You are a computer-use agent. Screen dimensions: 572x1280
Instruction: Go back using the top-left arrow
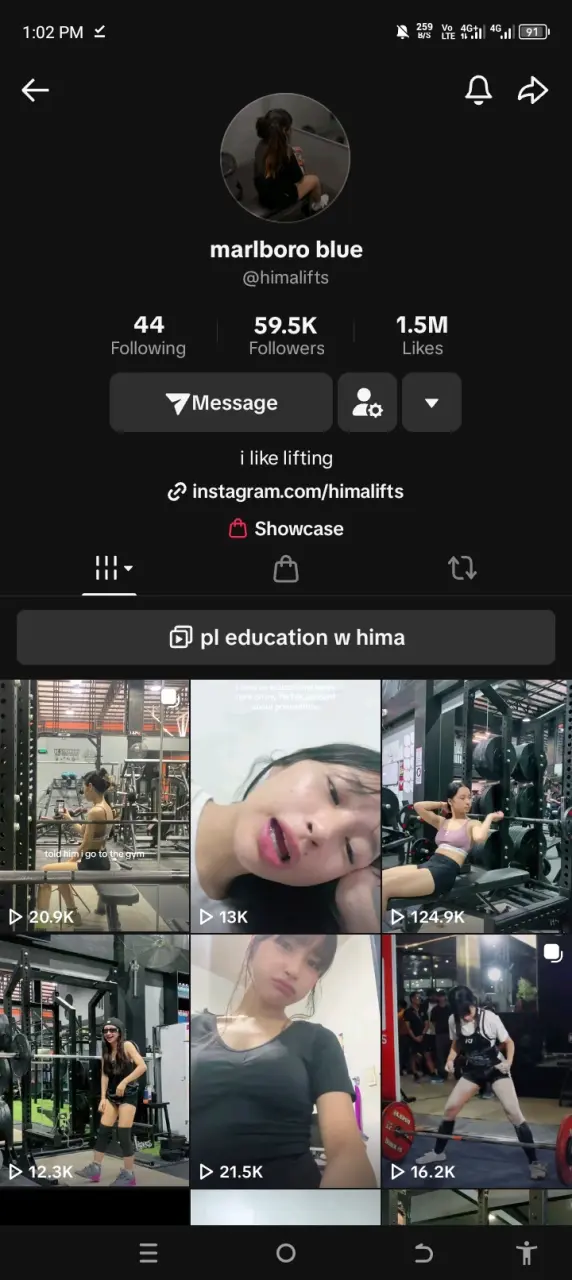(35, 91)
